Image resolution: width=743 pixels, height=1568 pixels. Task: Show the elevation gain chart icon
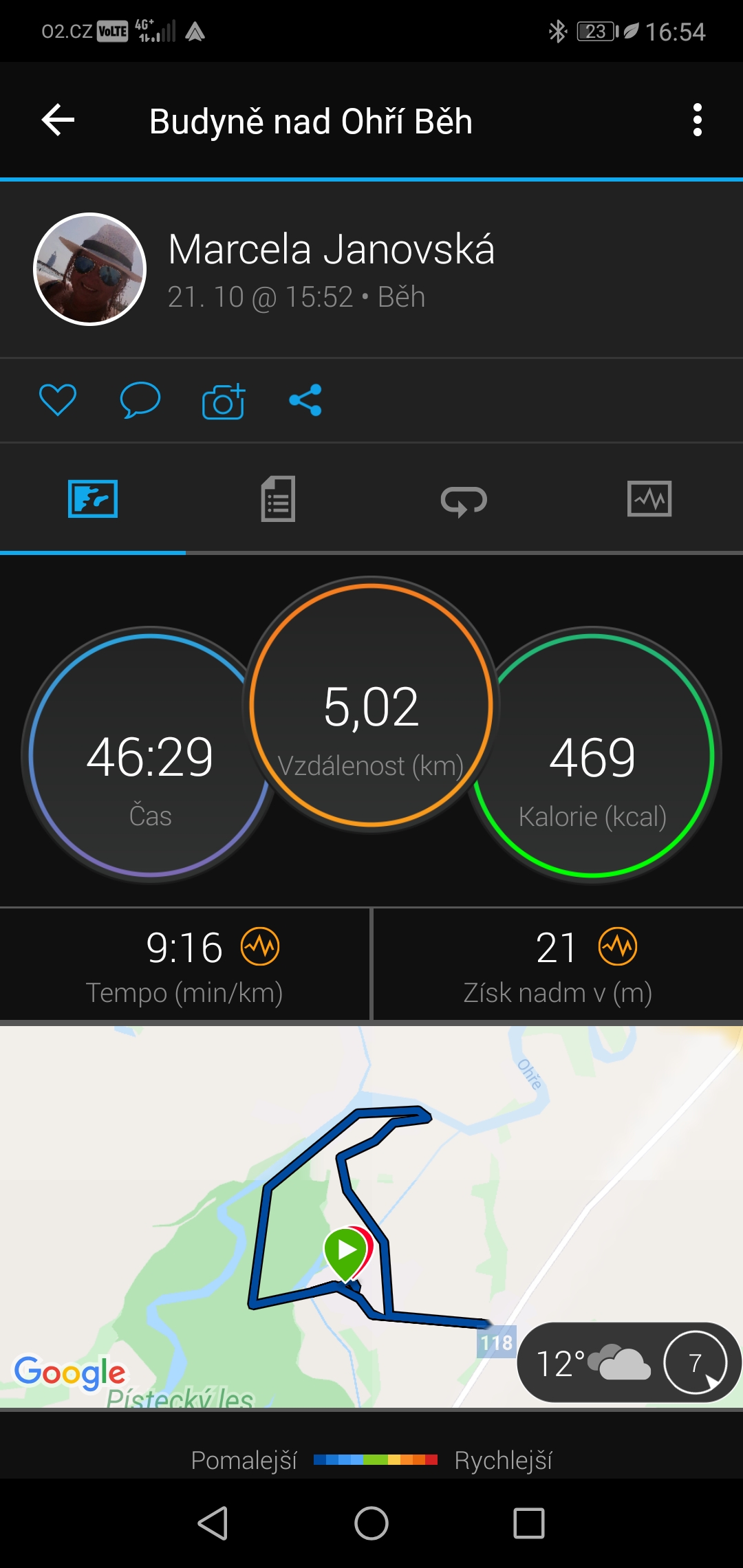[x=618, y=947]
